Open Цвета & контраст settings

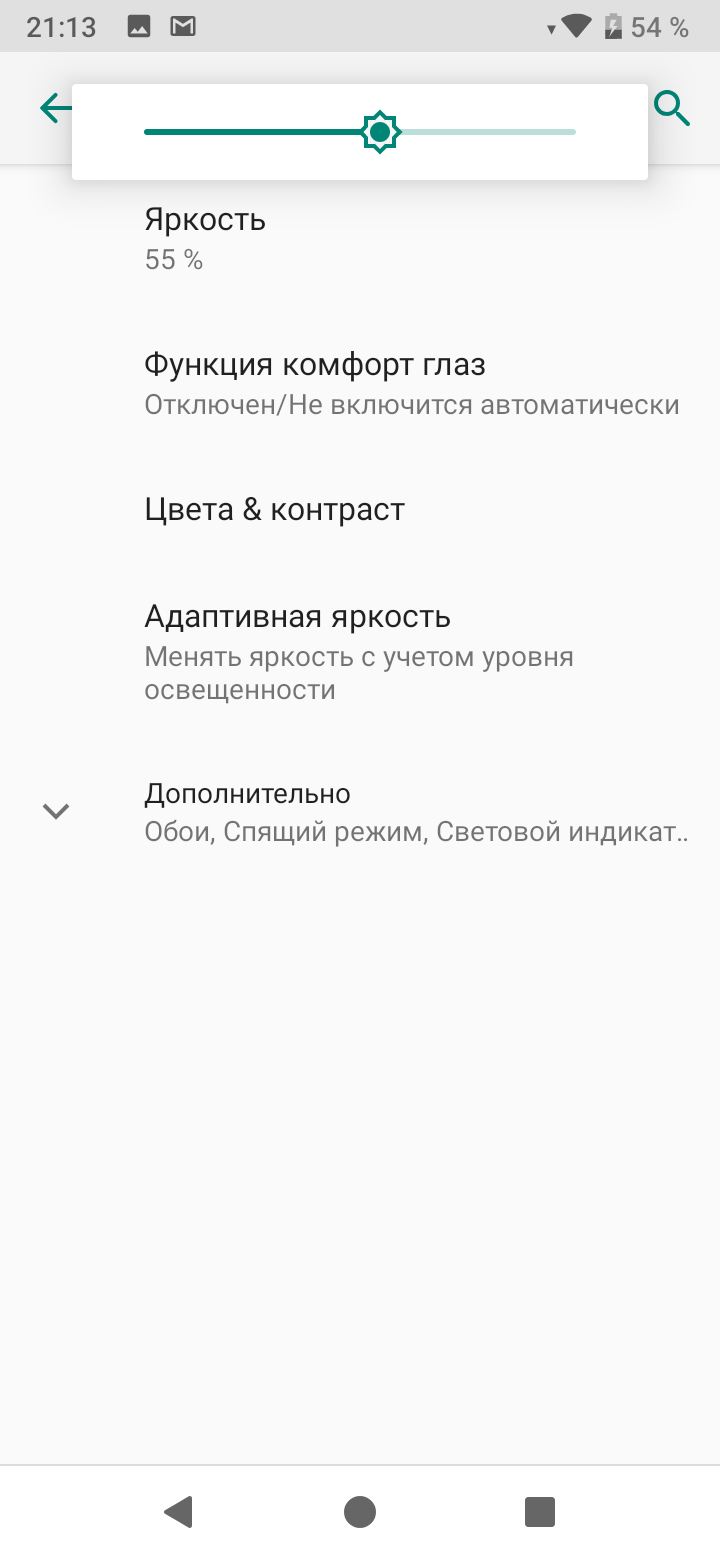pyautogui.click(x=274, y=509)
